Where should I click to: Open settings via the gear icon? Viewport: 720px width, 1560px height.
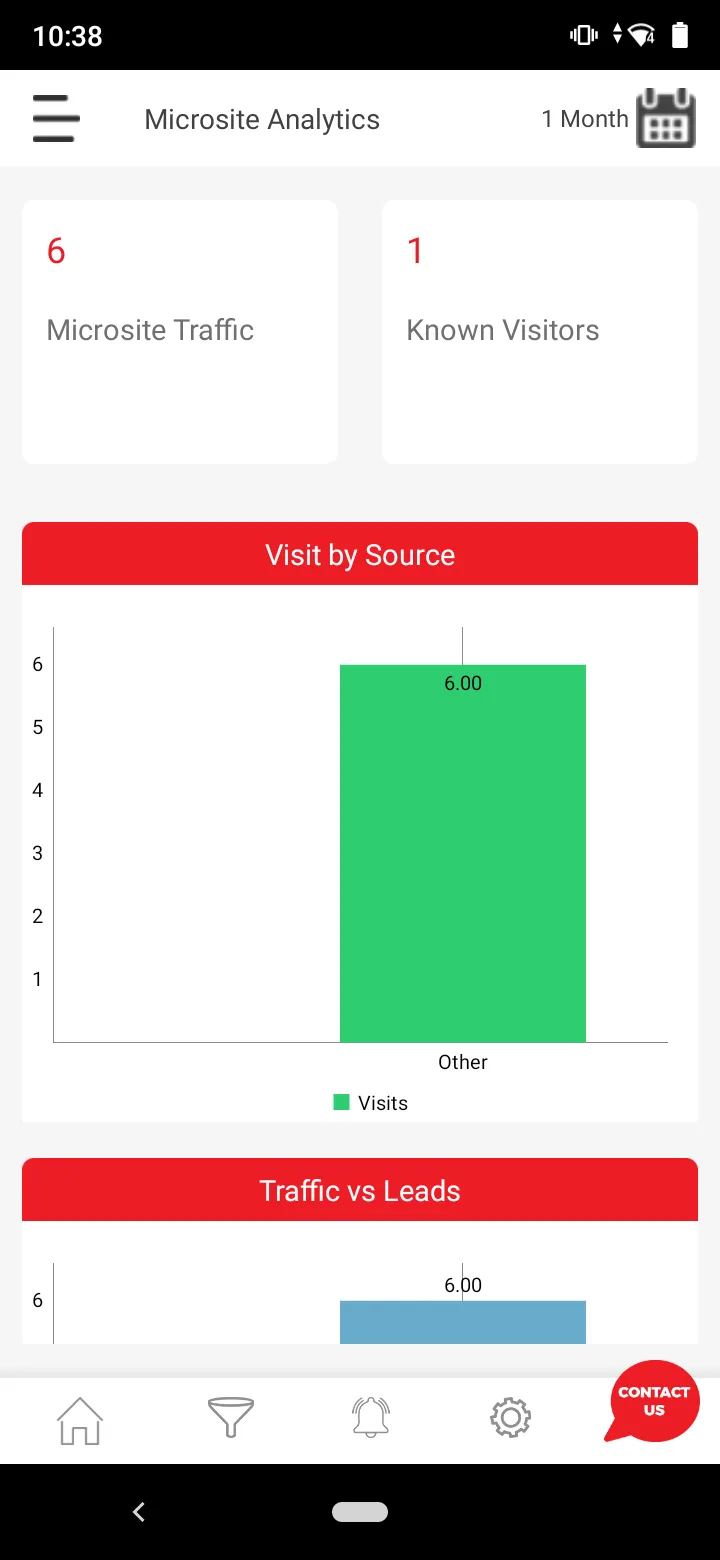point(510,1417)
